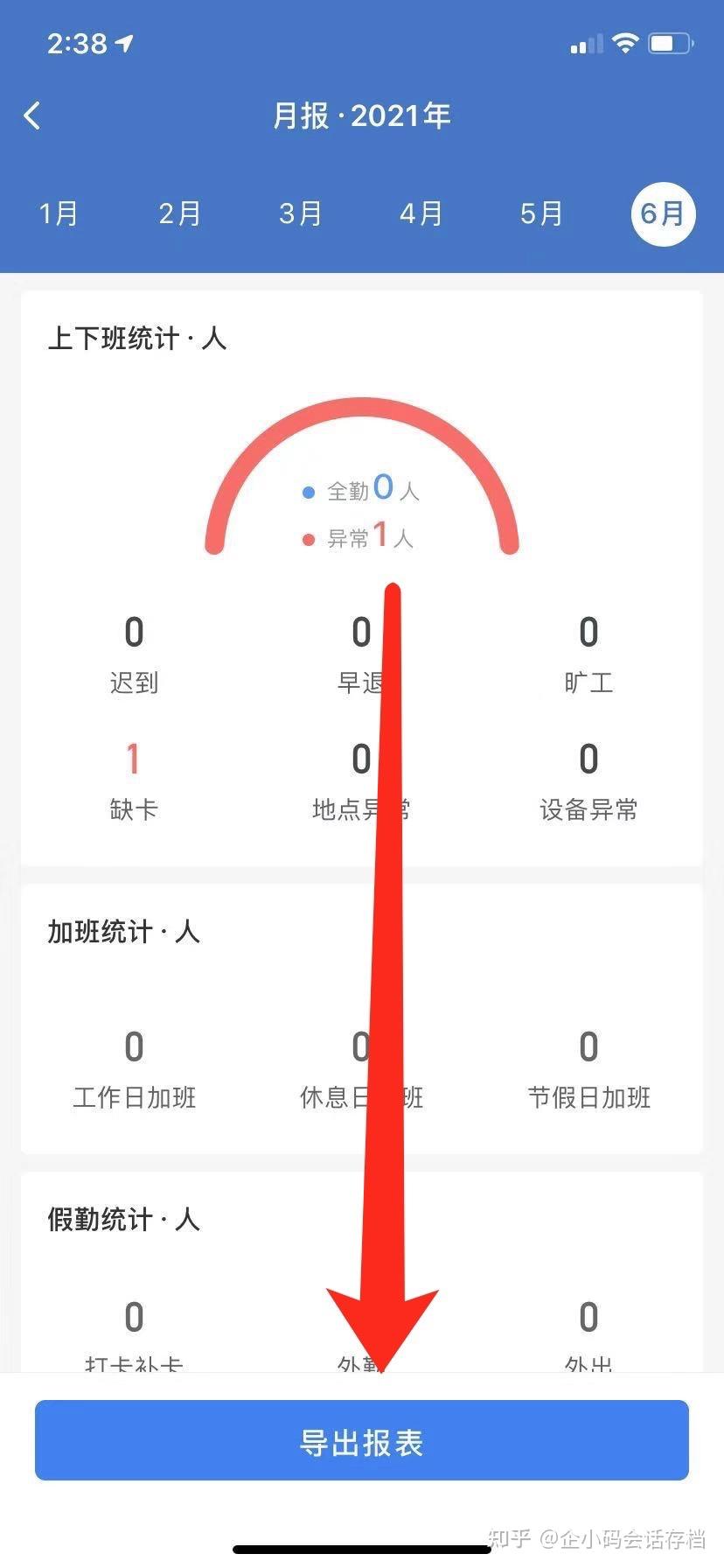Image resolution: width=724 pixels, height=1568 pixels.
Task: View the 节假日加班 holiday overtime stat
Action: [588, 1068]
